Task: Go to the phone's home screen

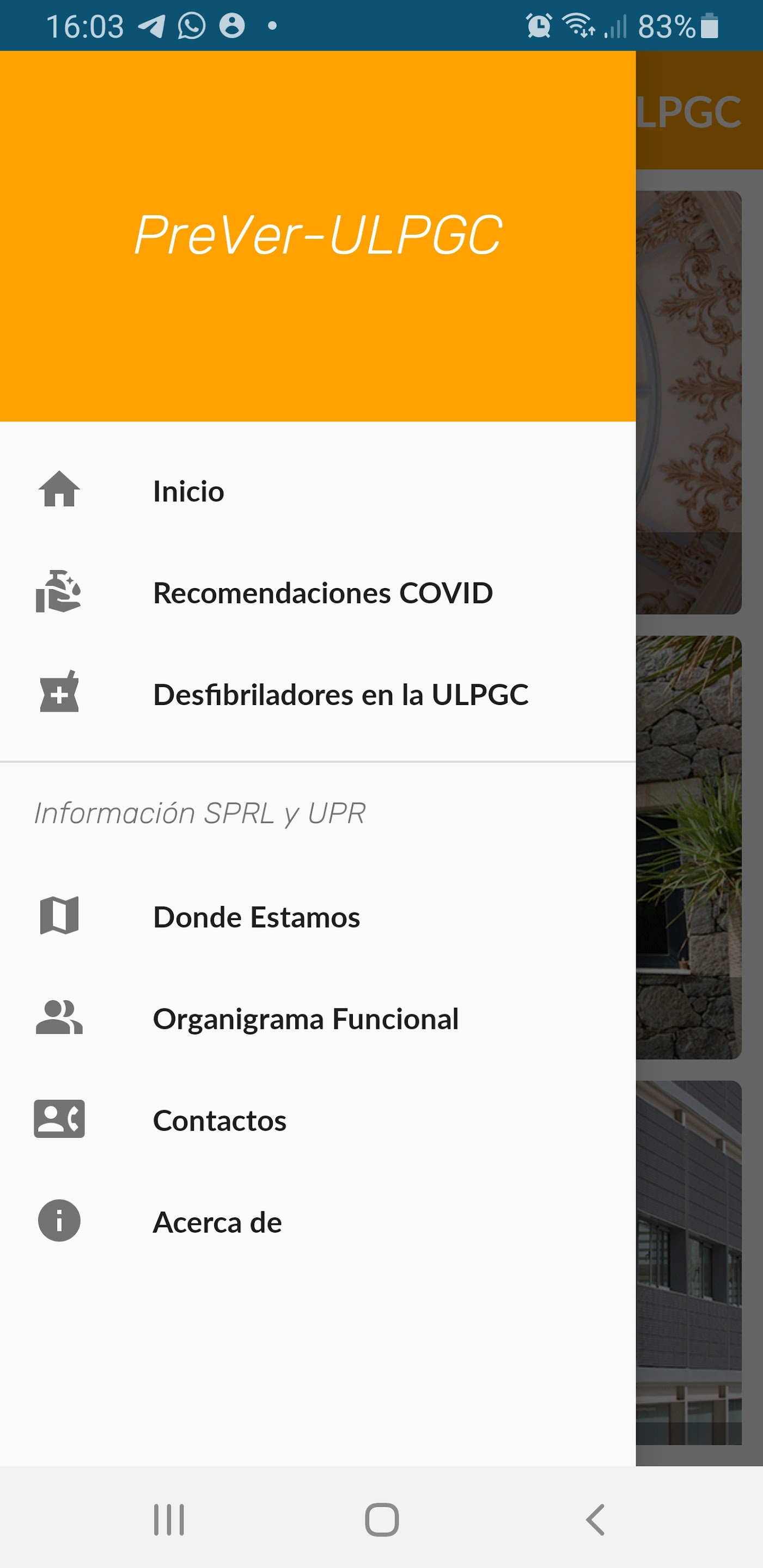Action: tap(382, 1520)
